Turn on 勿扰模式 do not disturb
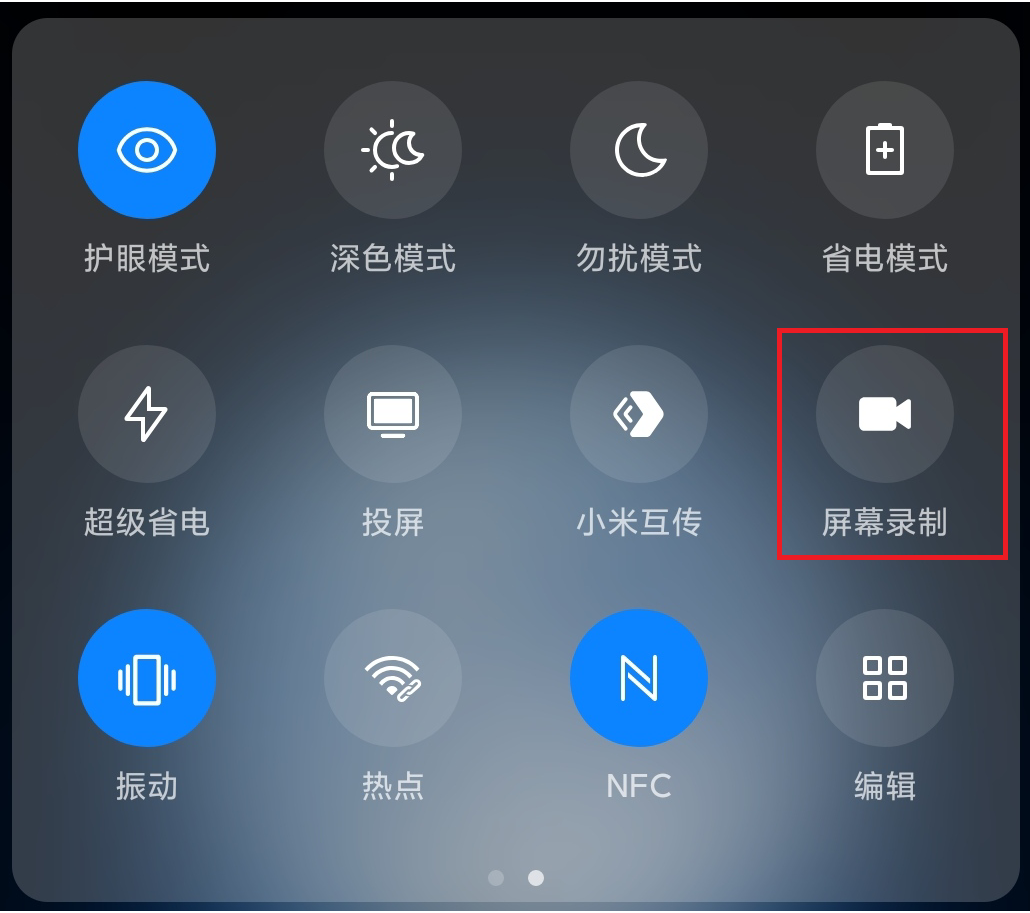This screenshot has width=1030, height=913. pyautogui.click(x=639, y=150)
